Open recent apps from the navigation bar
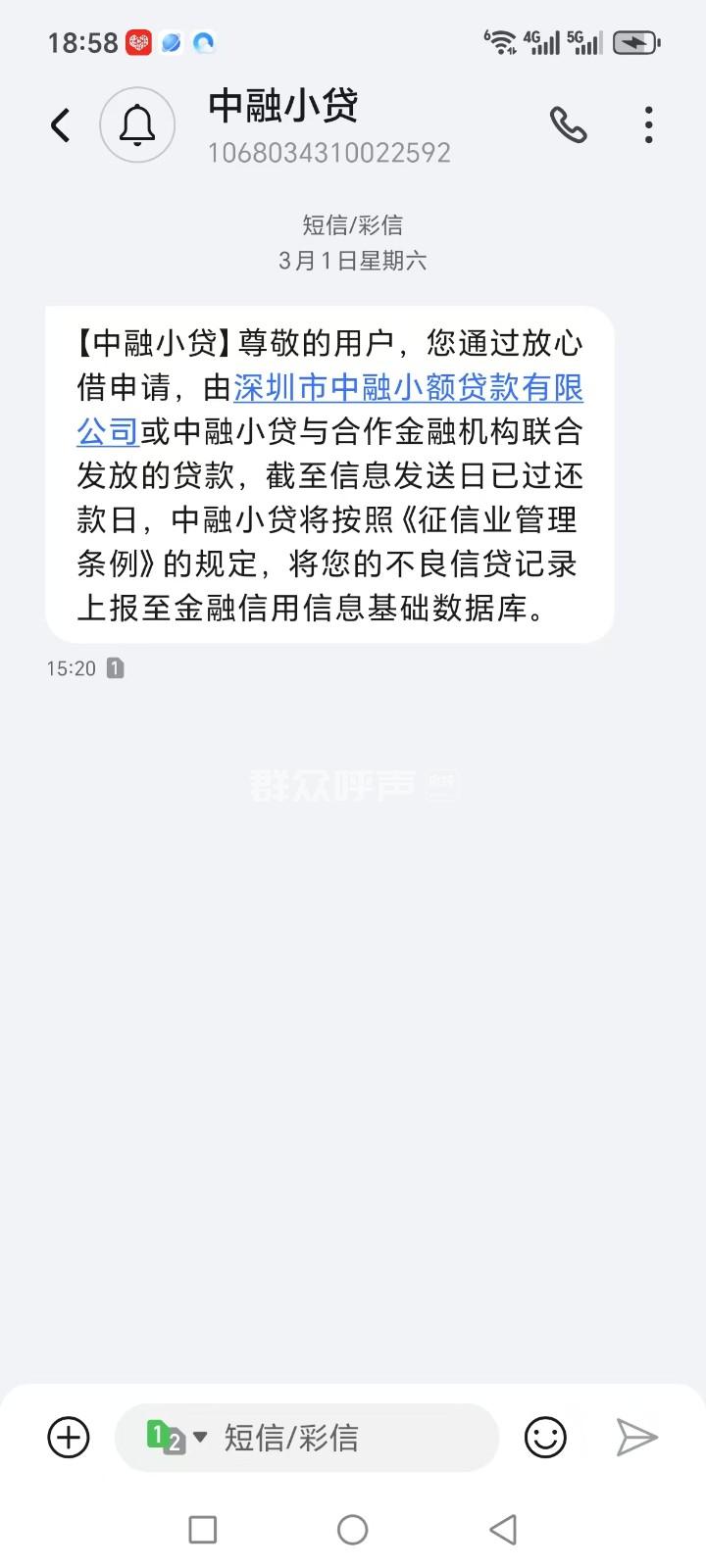Image resolution: width=706 pixels, height=1568 pixels. pos(202,1530)
